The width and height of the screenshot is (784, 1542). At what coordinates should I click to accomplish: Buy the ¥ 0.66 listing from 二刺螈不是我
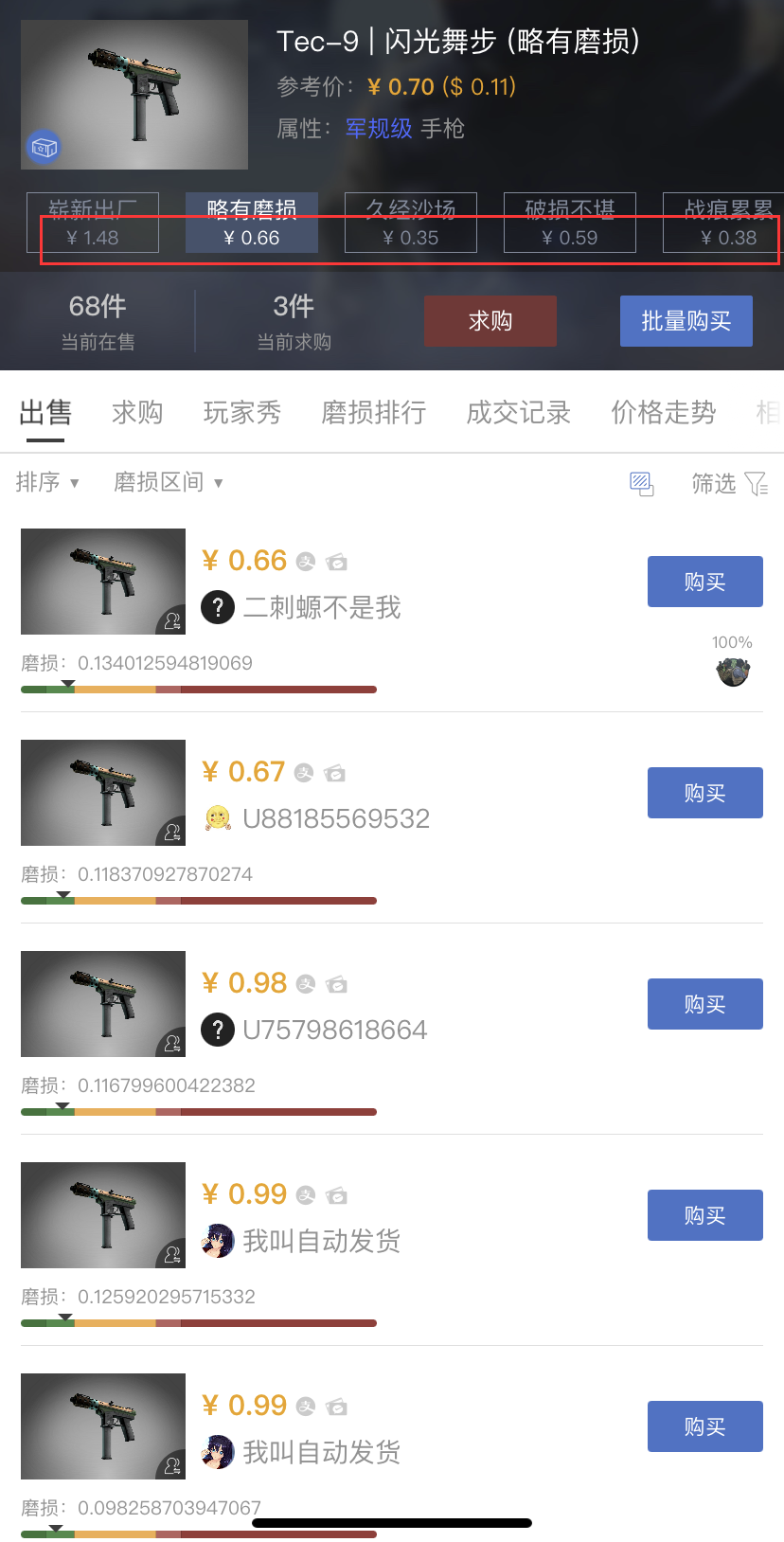click(705, 582)
